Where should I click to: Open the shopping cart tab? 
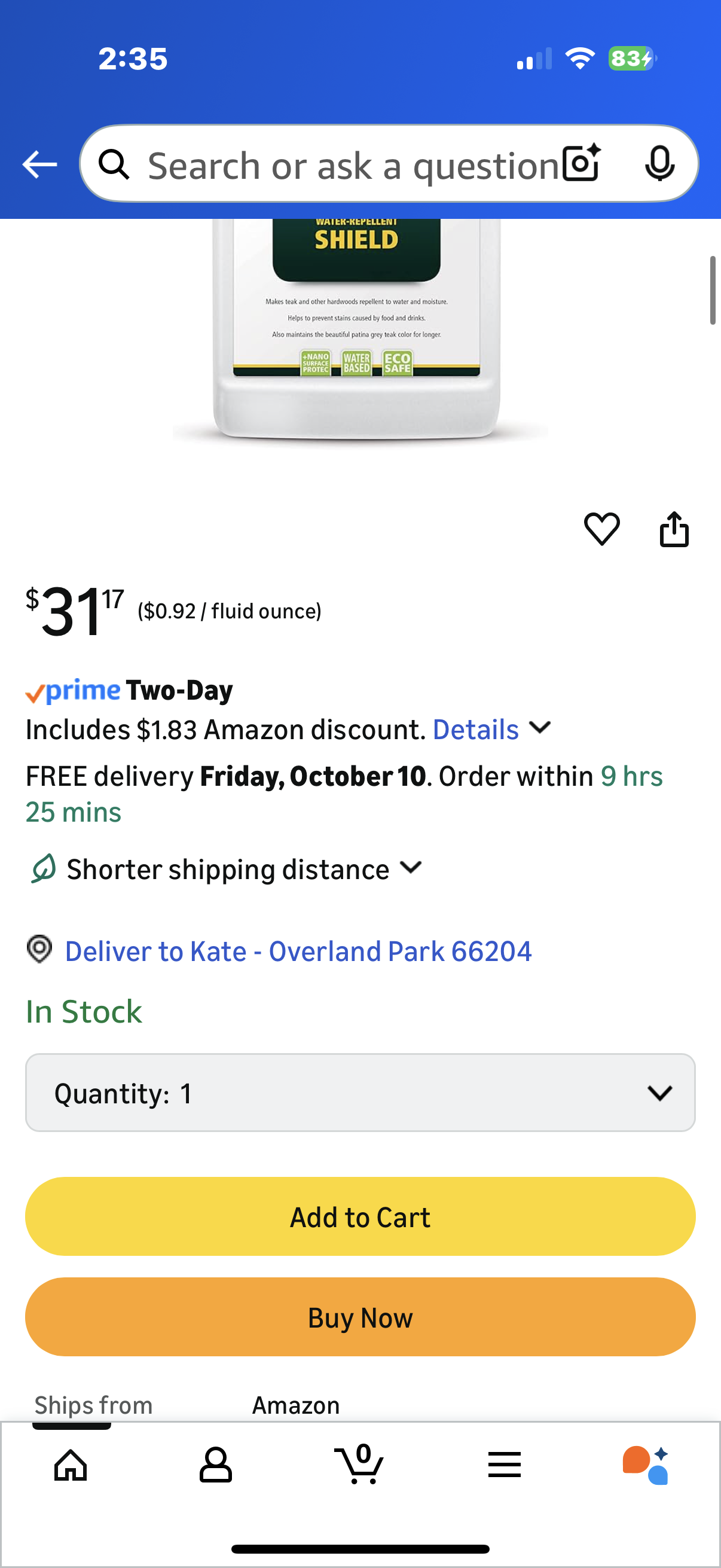click(x=359, y=1465)
